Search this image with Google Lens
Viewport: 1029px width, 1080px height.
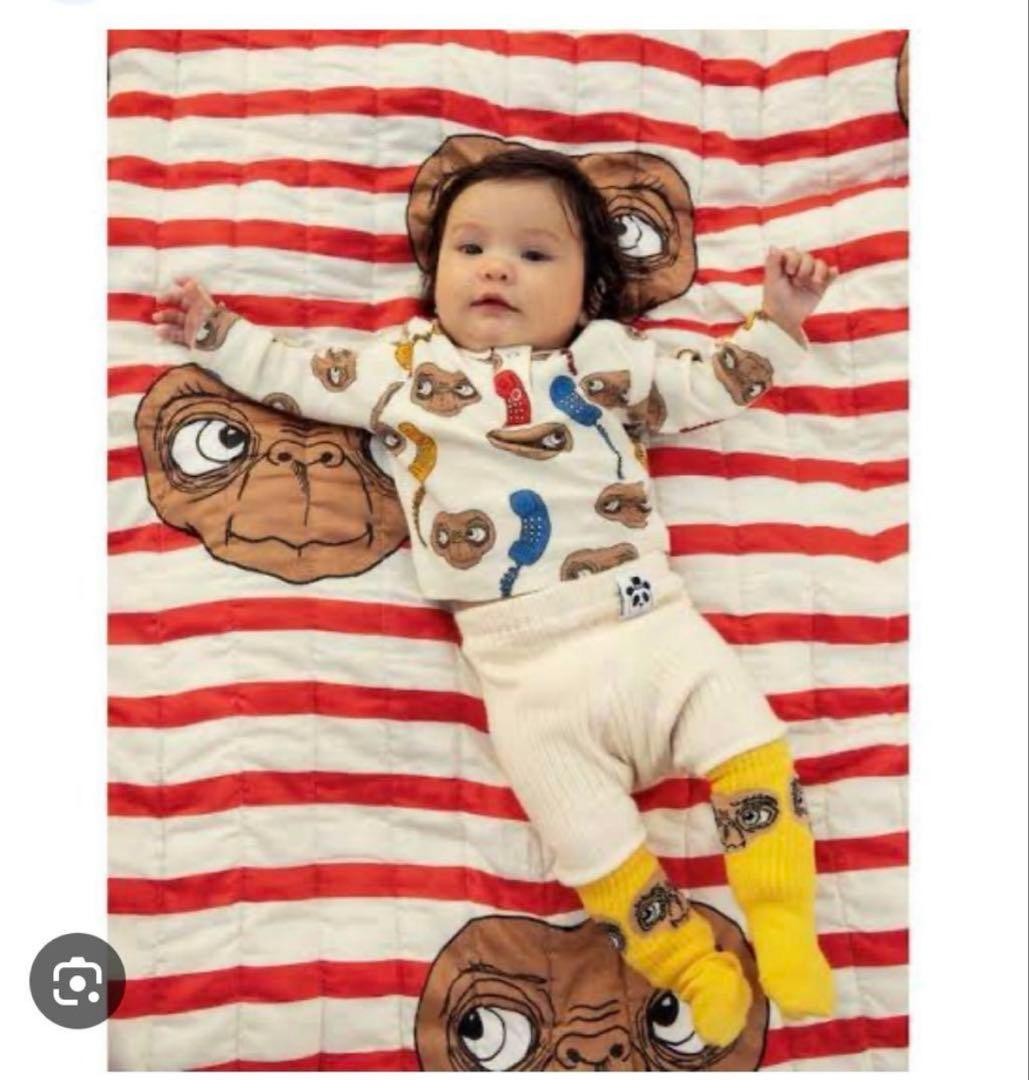78,981
